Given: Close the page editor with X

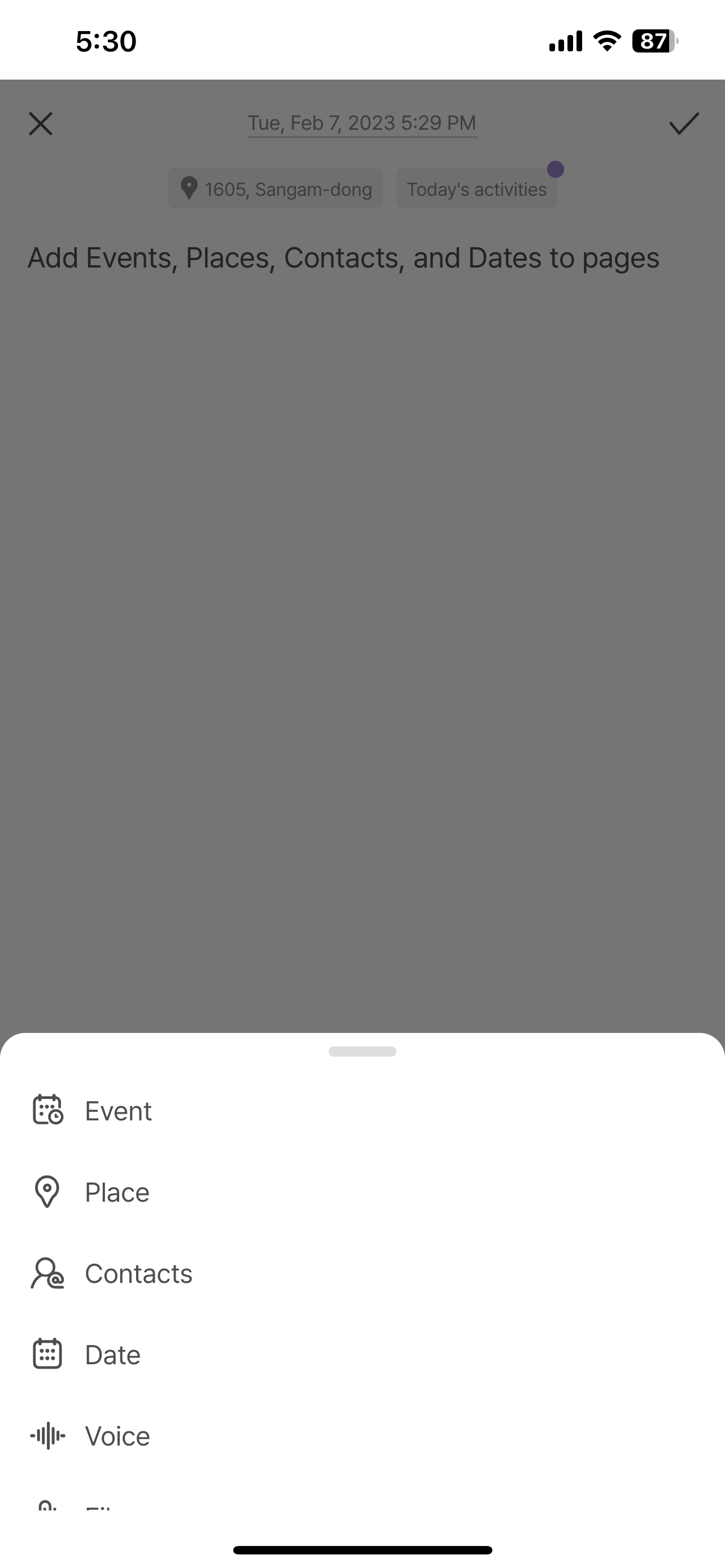Looking at the screenshot, I should point(41,124).
